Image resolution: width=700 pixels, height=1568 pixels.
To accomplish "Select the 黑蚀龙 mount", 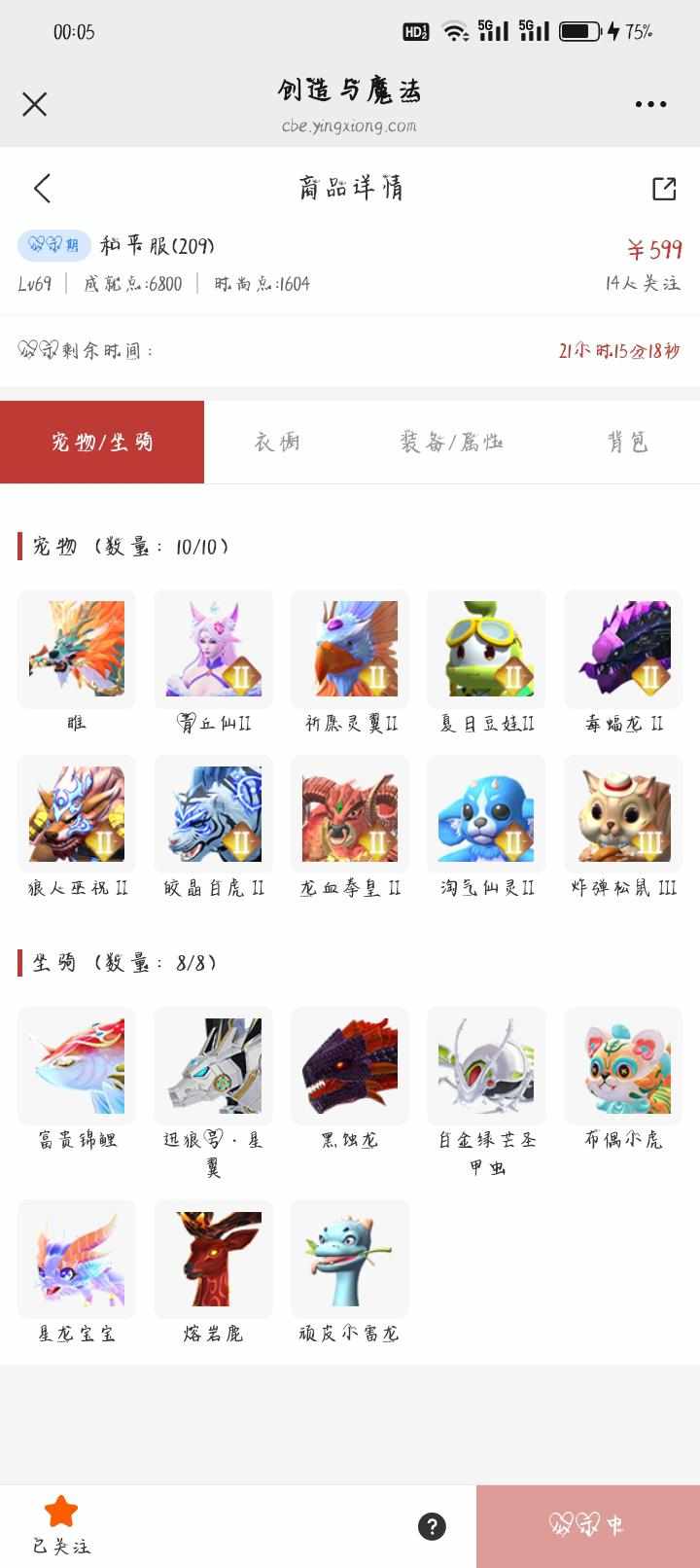I will [350, 1065].
